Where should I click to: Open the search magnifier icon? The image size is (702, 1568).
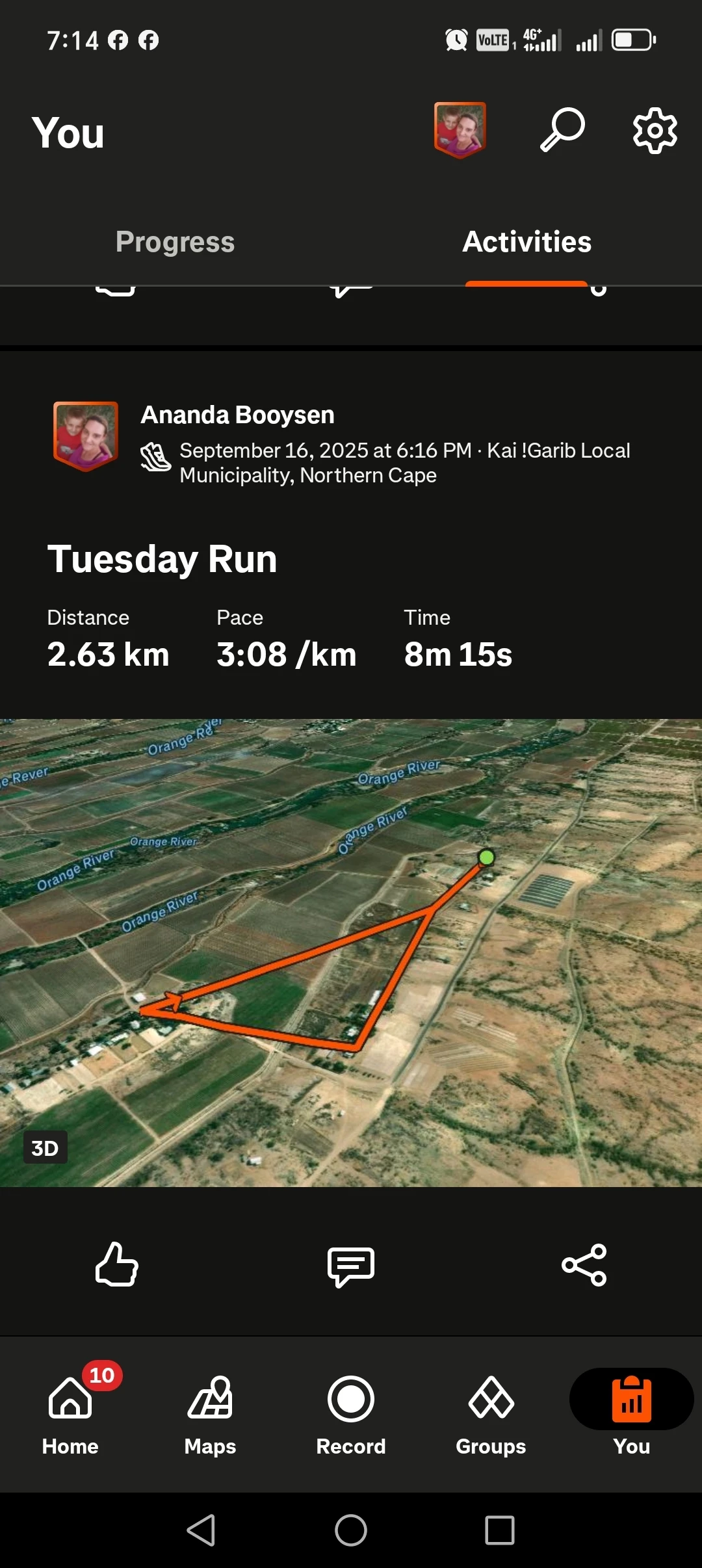click(563, 130)
